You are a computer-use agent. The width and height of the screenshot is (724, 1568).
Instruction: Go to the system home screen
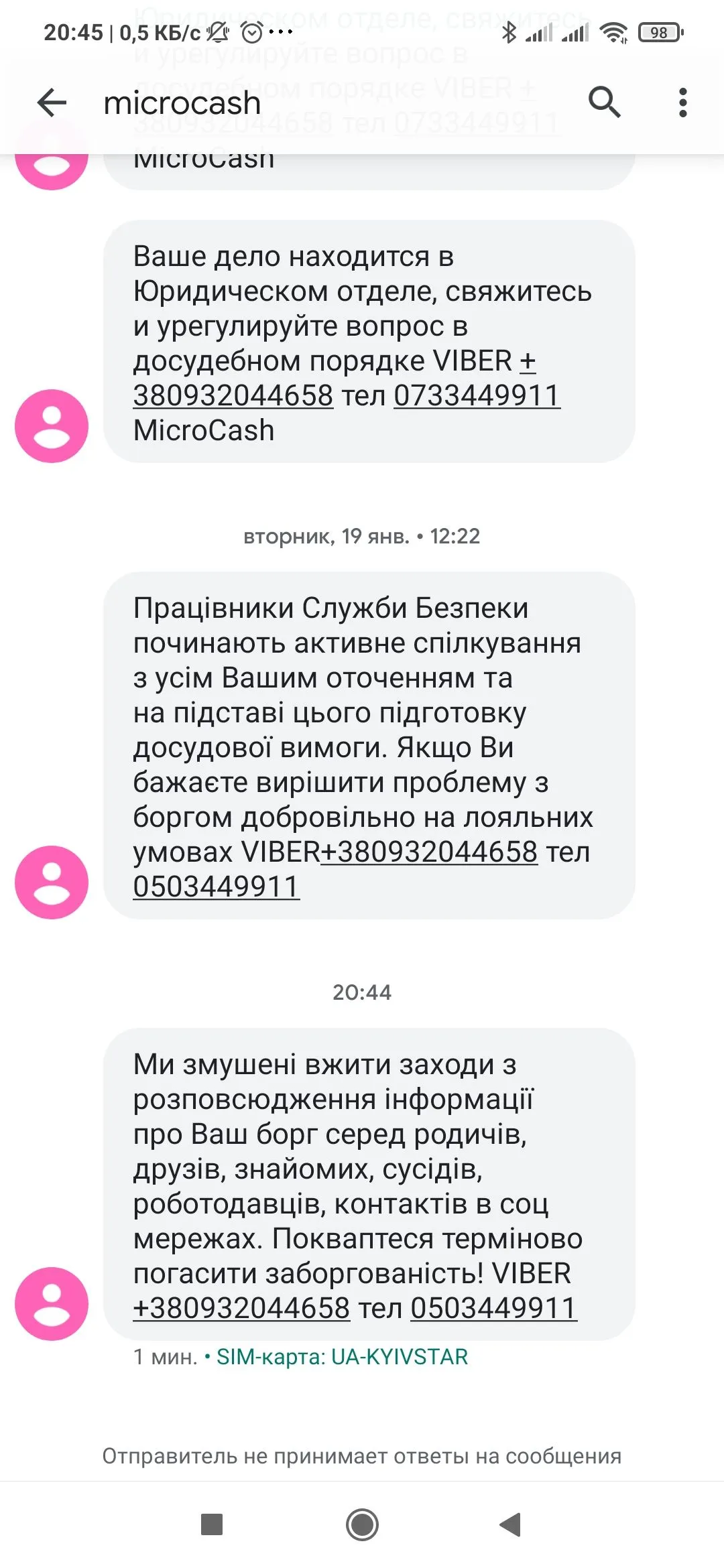362,1525
